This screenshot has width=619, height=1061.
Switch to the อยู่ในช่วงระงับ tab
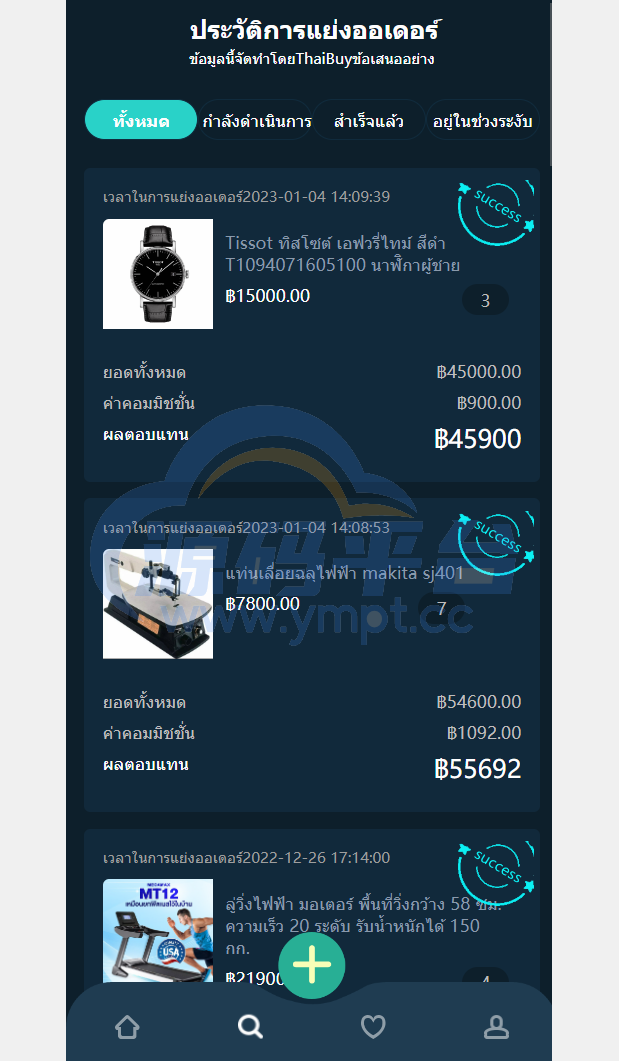pyautogui.click(x=483, y=121)
